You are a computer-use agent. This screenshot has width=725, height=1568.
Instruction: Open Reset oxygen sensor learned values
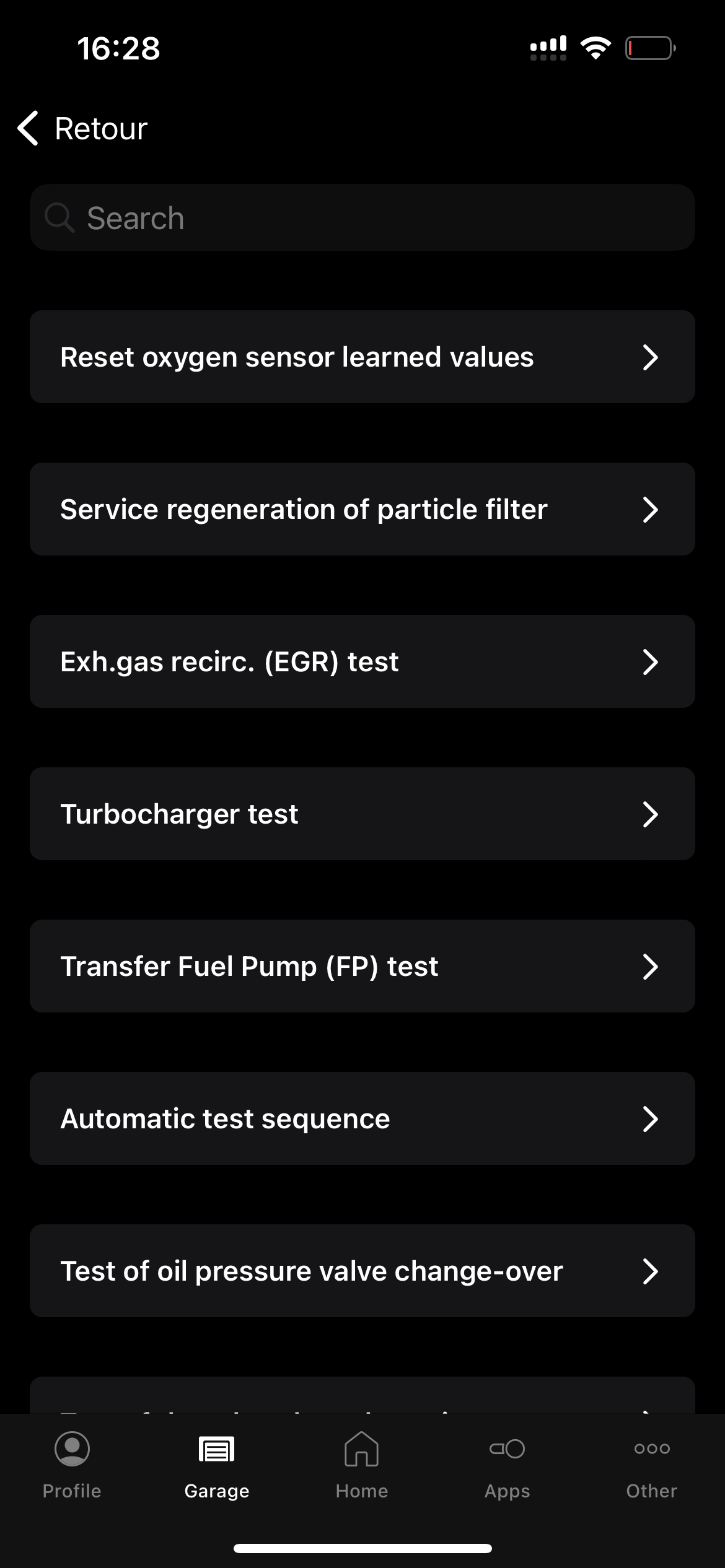coord(362,357)
